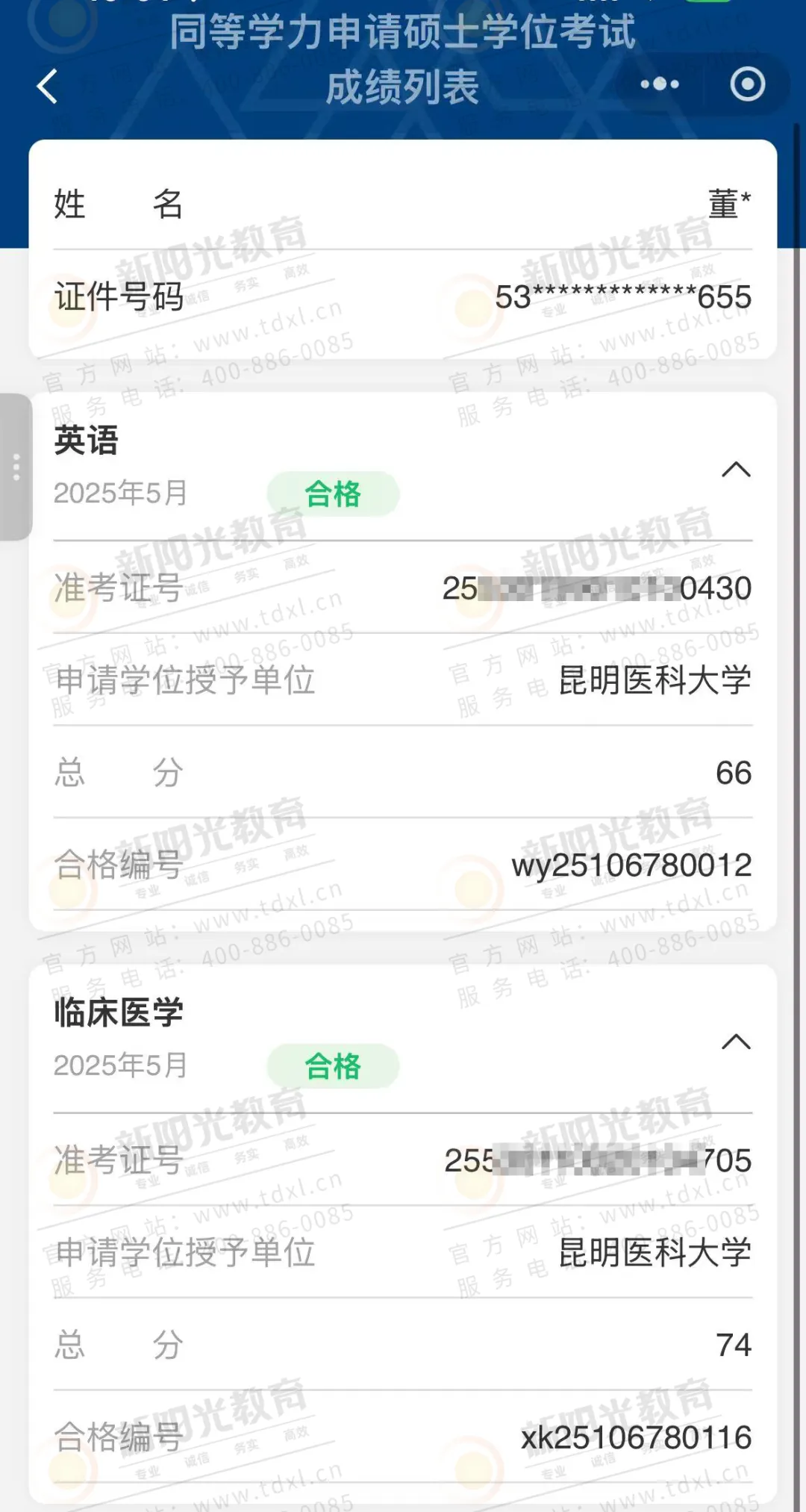Collapse the 临床医学 score section
This screenshot has width=806, height=1512.
coord(736,1042)
